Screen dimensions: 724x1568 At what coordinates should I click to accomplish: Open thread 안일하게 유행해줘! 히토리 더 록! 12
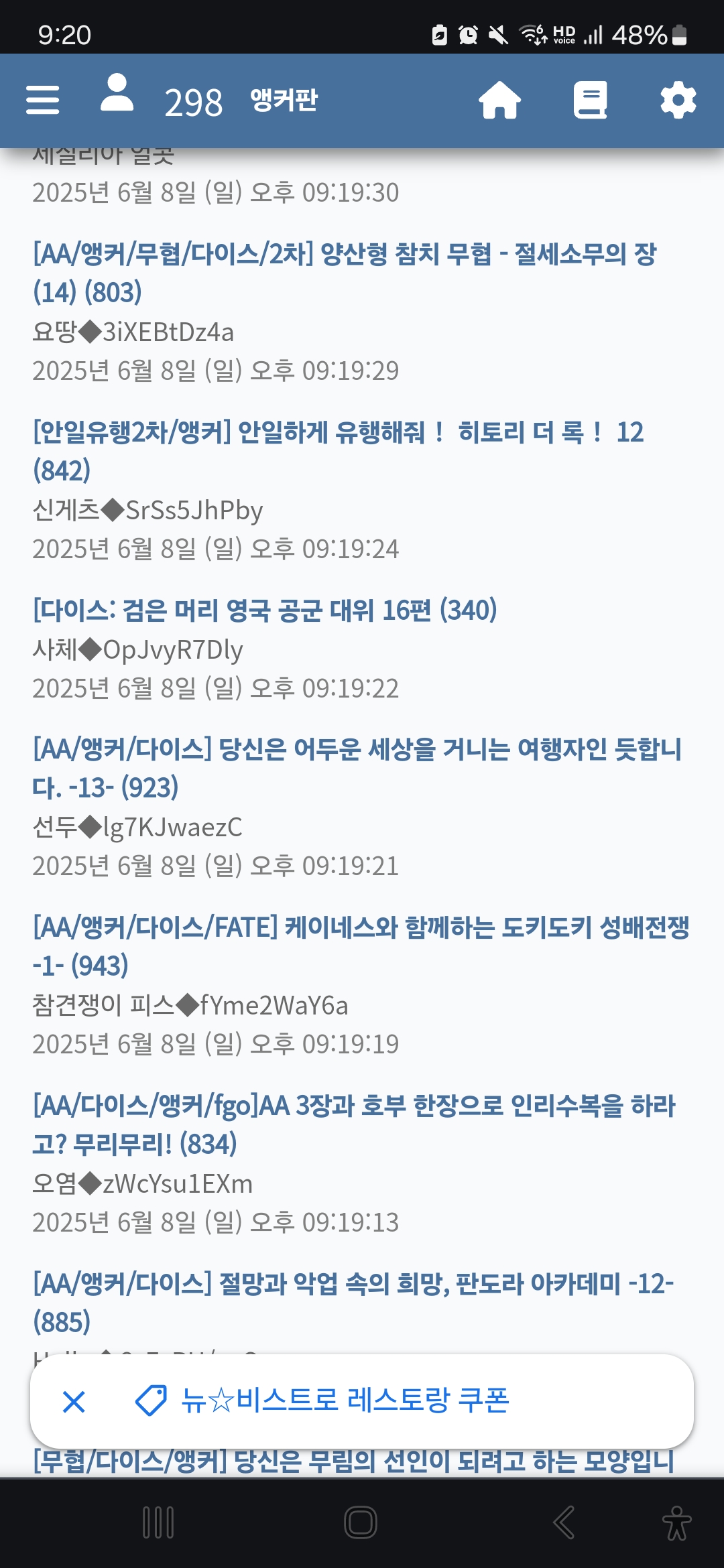click(338, 450)
